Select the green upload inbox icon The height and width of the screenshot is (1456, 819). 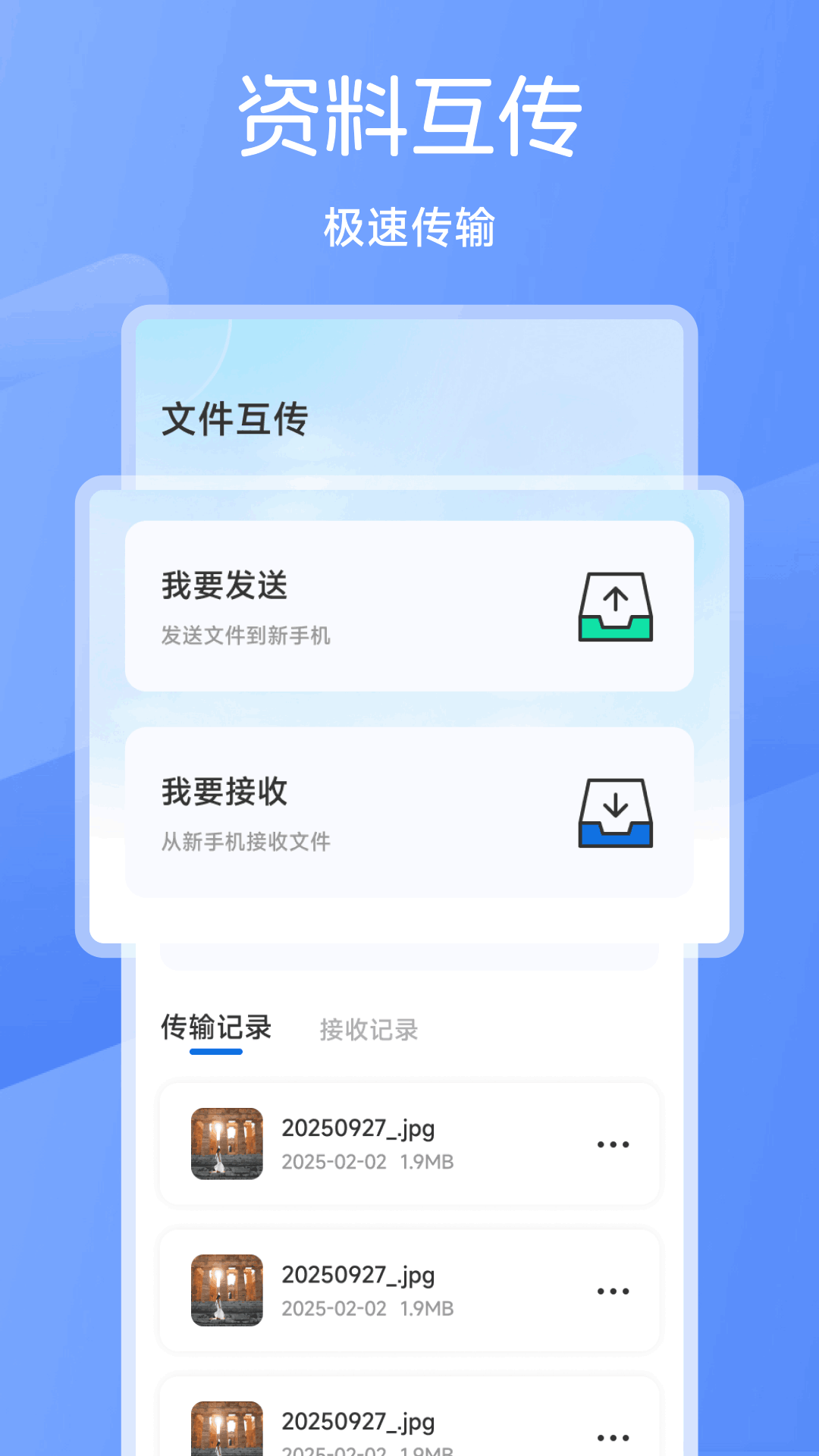[615, 607]
